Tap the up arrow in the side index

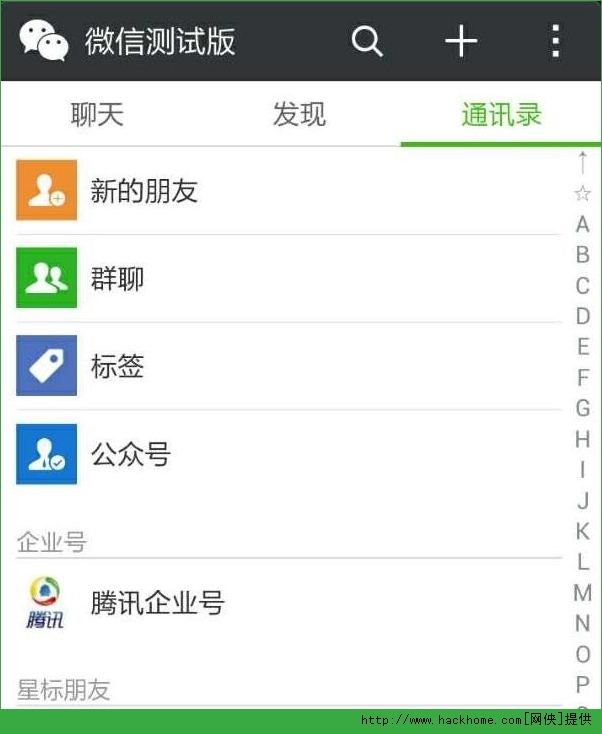(582, 161)
